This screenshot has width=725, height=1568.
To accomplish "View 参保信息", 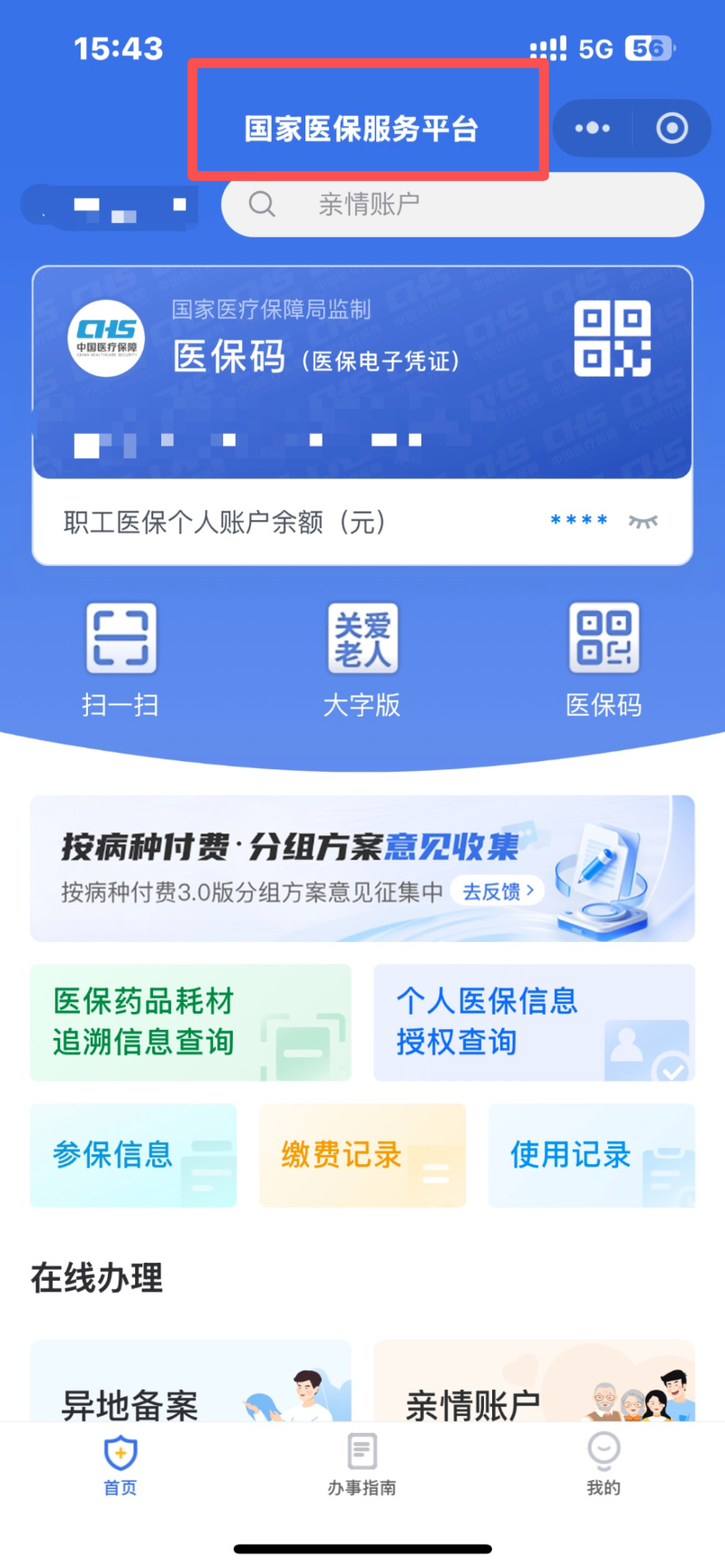I will pos(133,1155).
